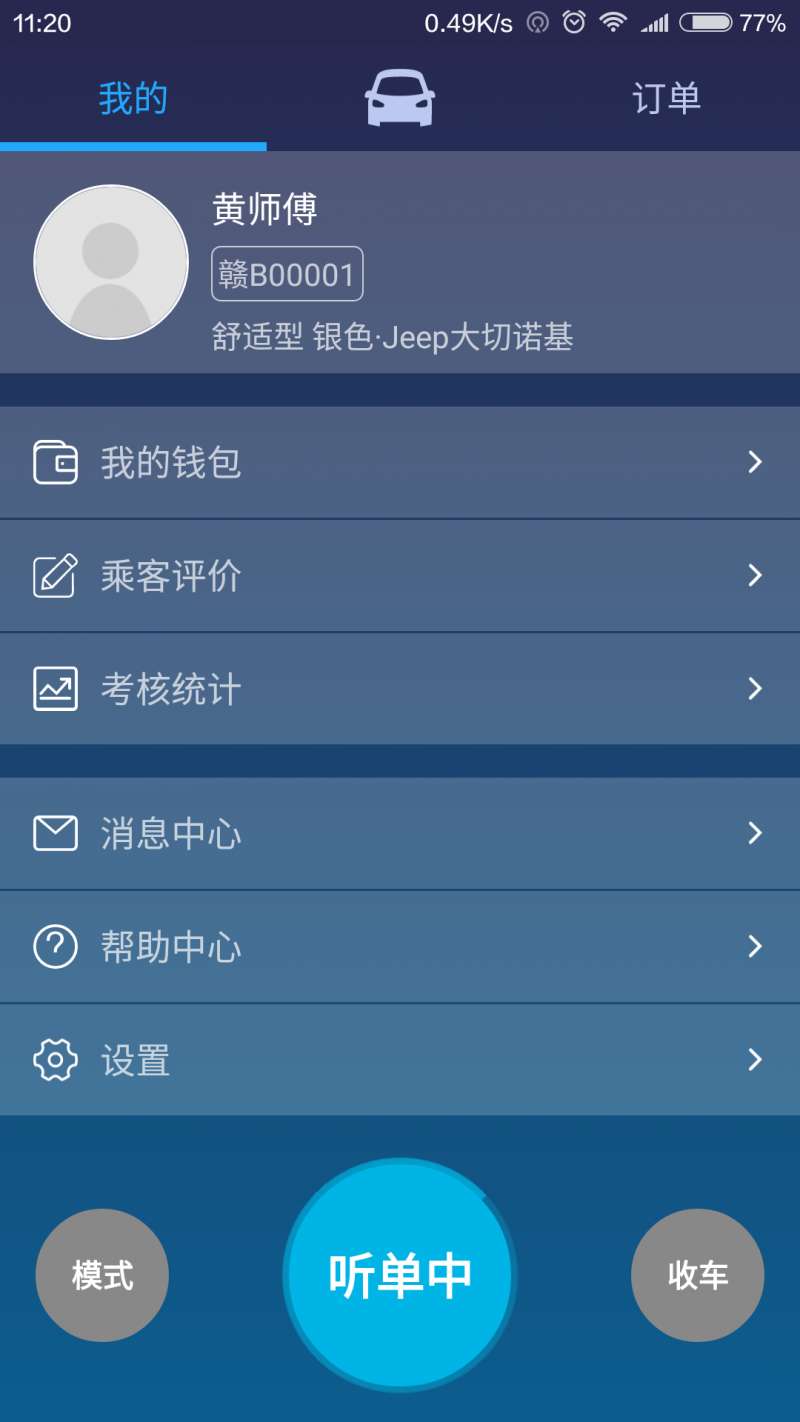800x1422 pixels.
Task: Open 我的钱包 wallet row
Action: pos(400,462)
